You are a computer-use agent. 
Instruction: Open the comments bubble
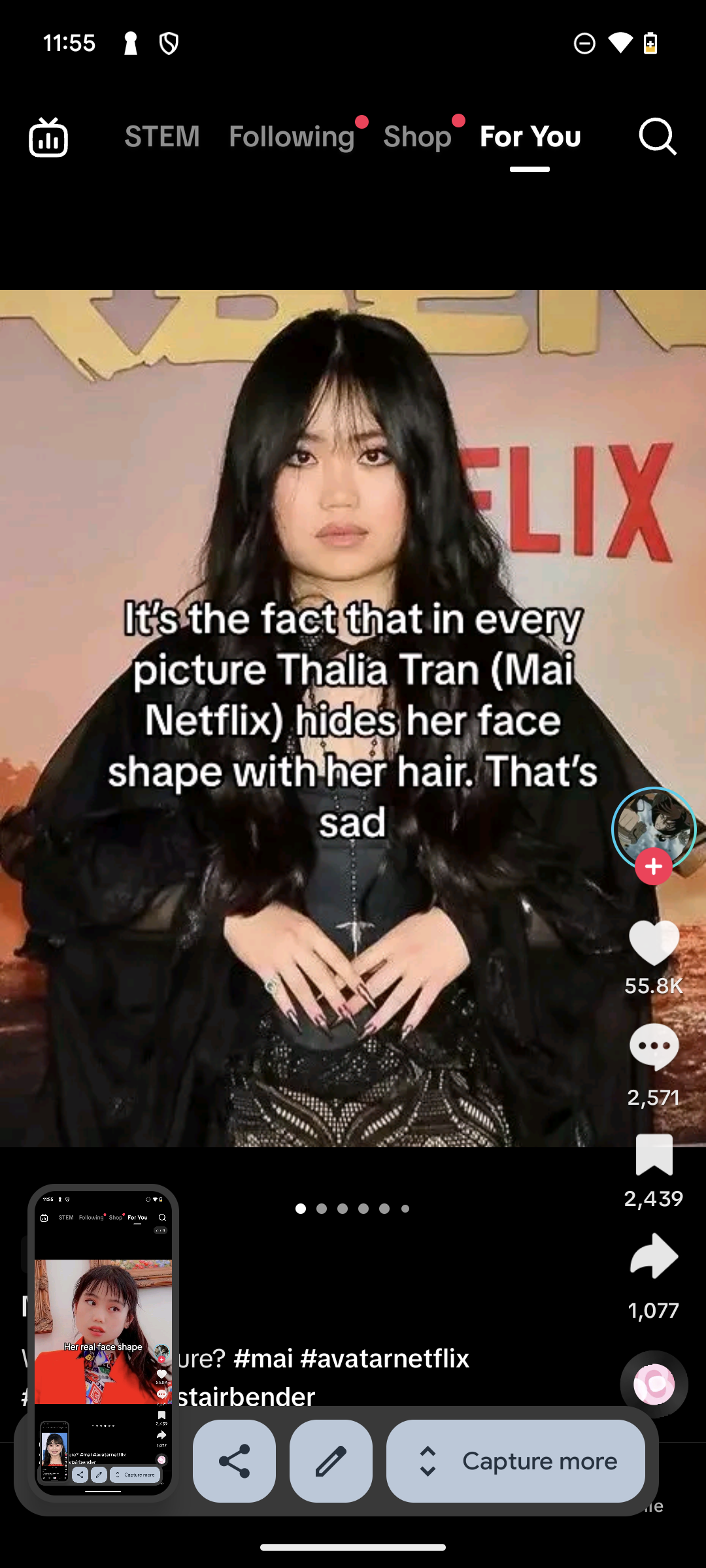654,1047
